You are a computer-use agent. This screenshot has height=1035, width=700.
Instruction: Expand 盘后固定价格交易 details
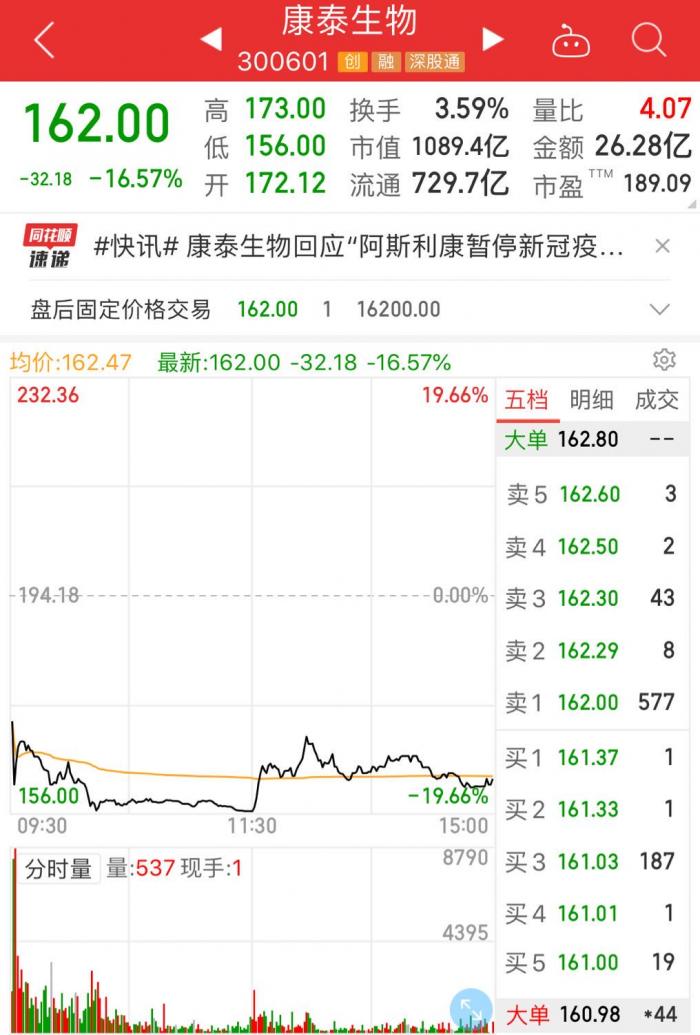659,309
